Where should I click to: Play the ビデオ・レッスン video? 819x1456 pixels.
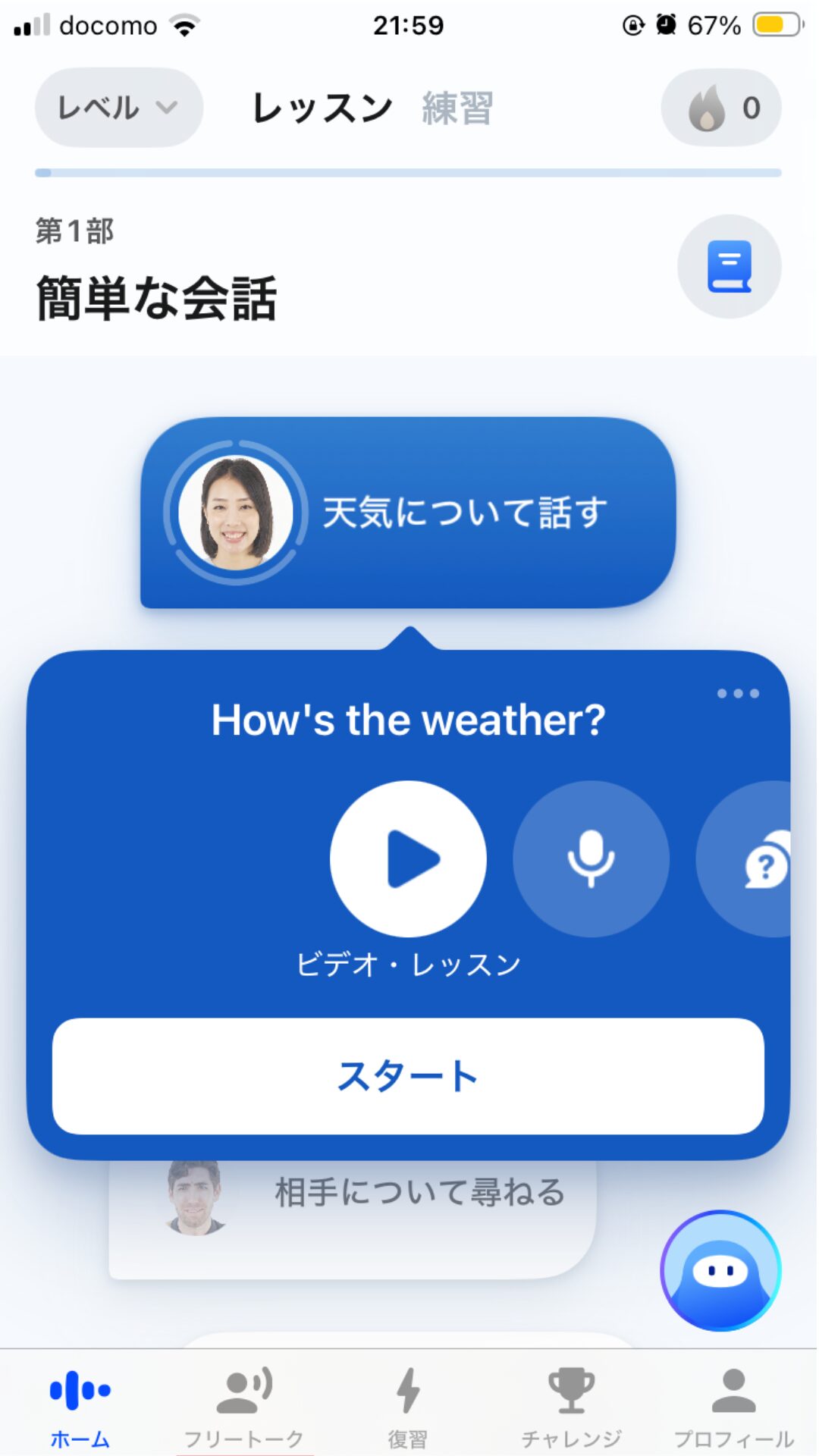[x=408, y=858]
